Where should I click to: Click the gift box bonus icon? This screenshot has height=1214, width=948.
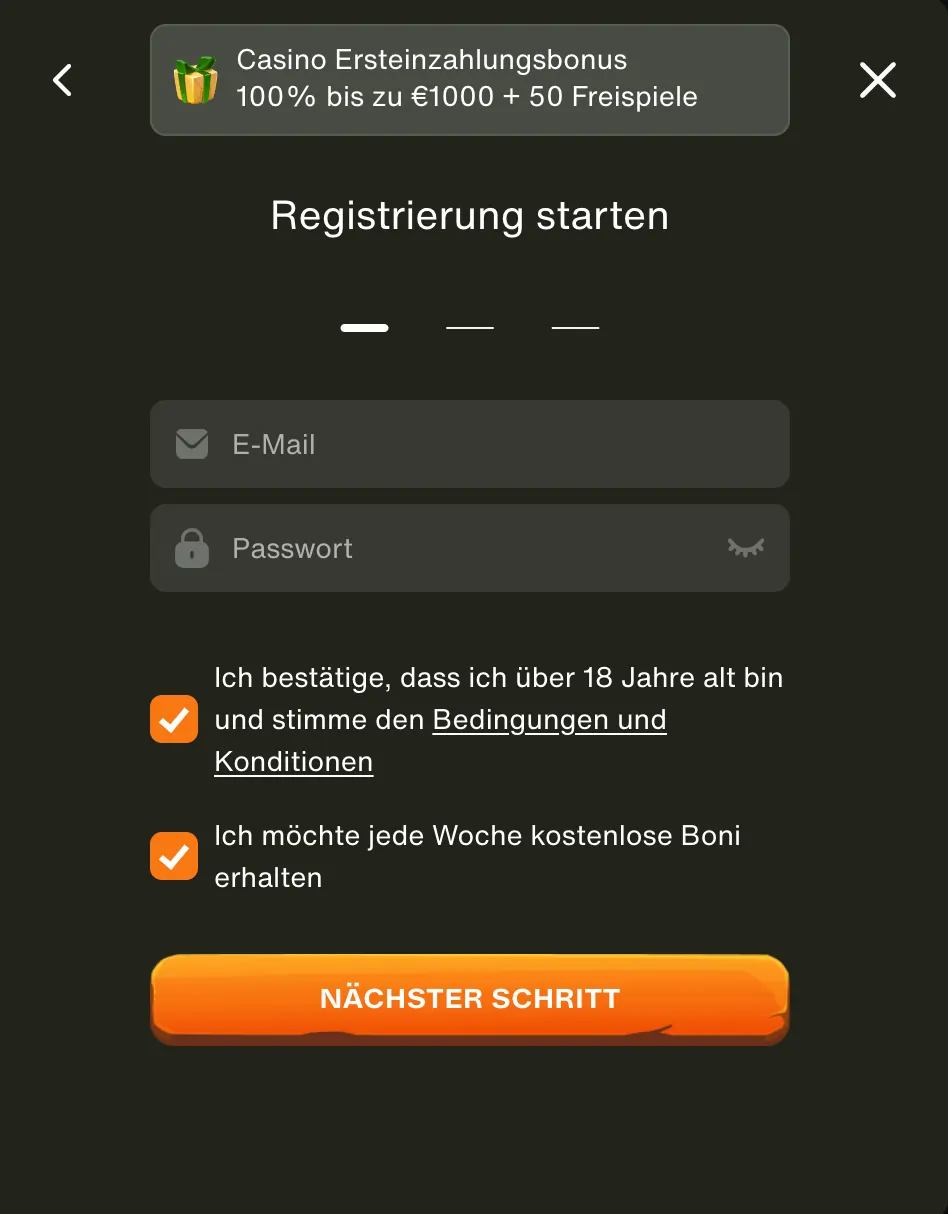pos(196,80)
